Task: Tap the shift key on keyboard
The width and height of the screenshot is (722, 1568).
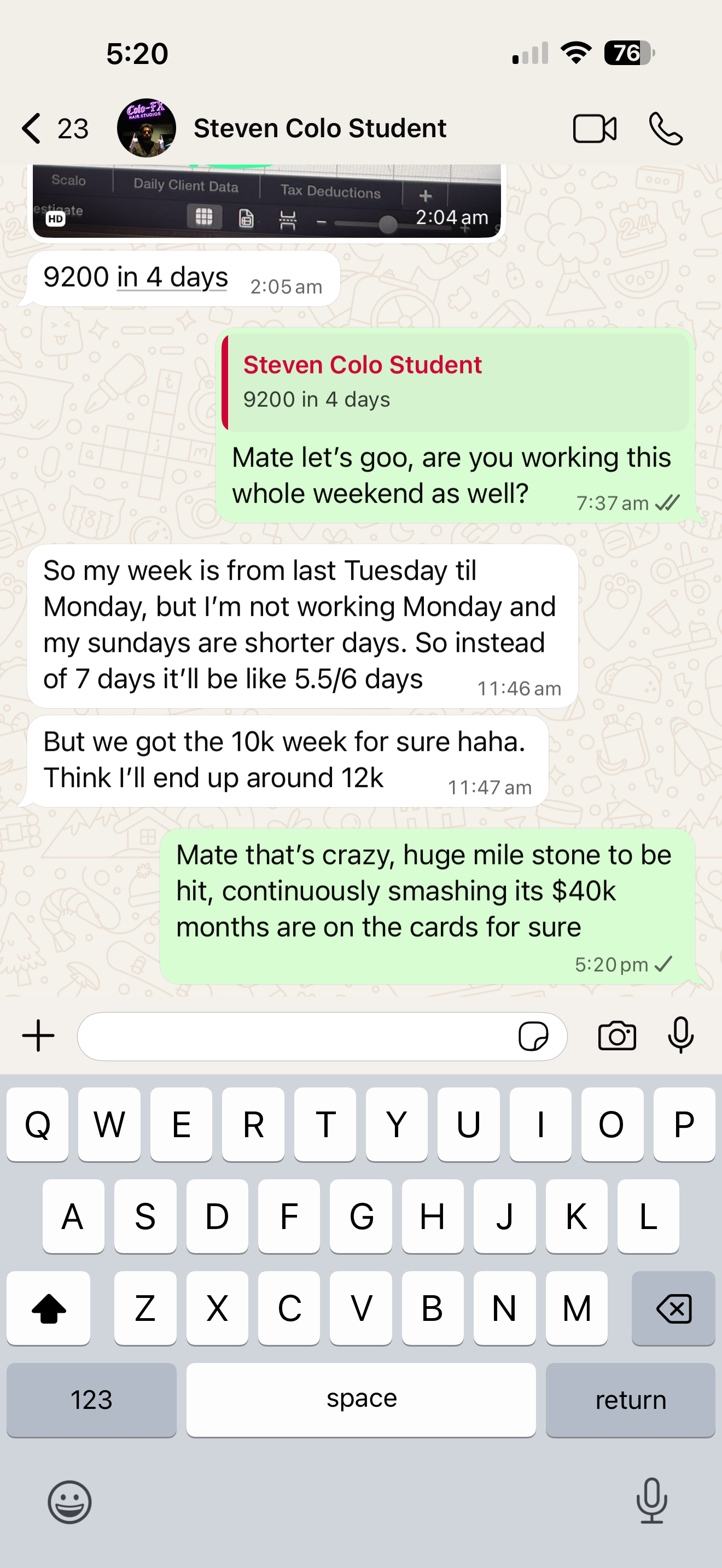Action: [x=49, y=1308]
